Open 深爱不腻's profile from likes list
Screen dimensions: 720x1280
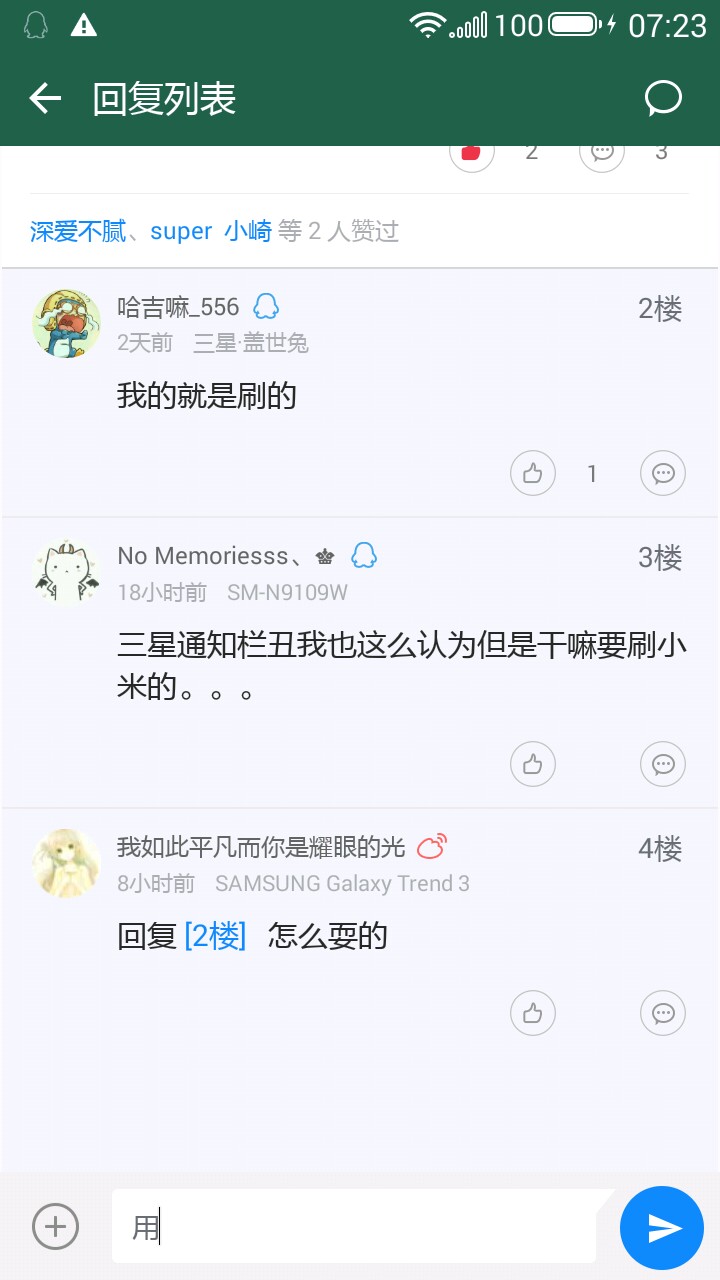[77, 232]
